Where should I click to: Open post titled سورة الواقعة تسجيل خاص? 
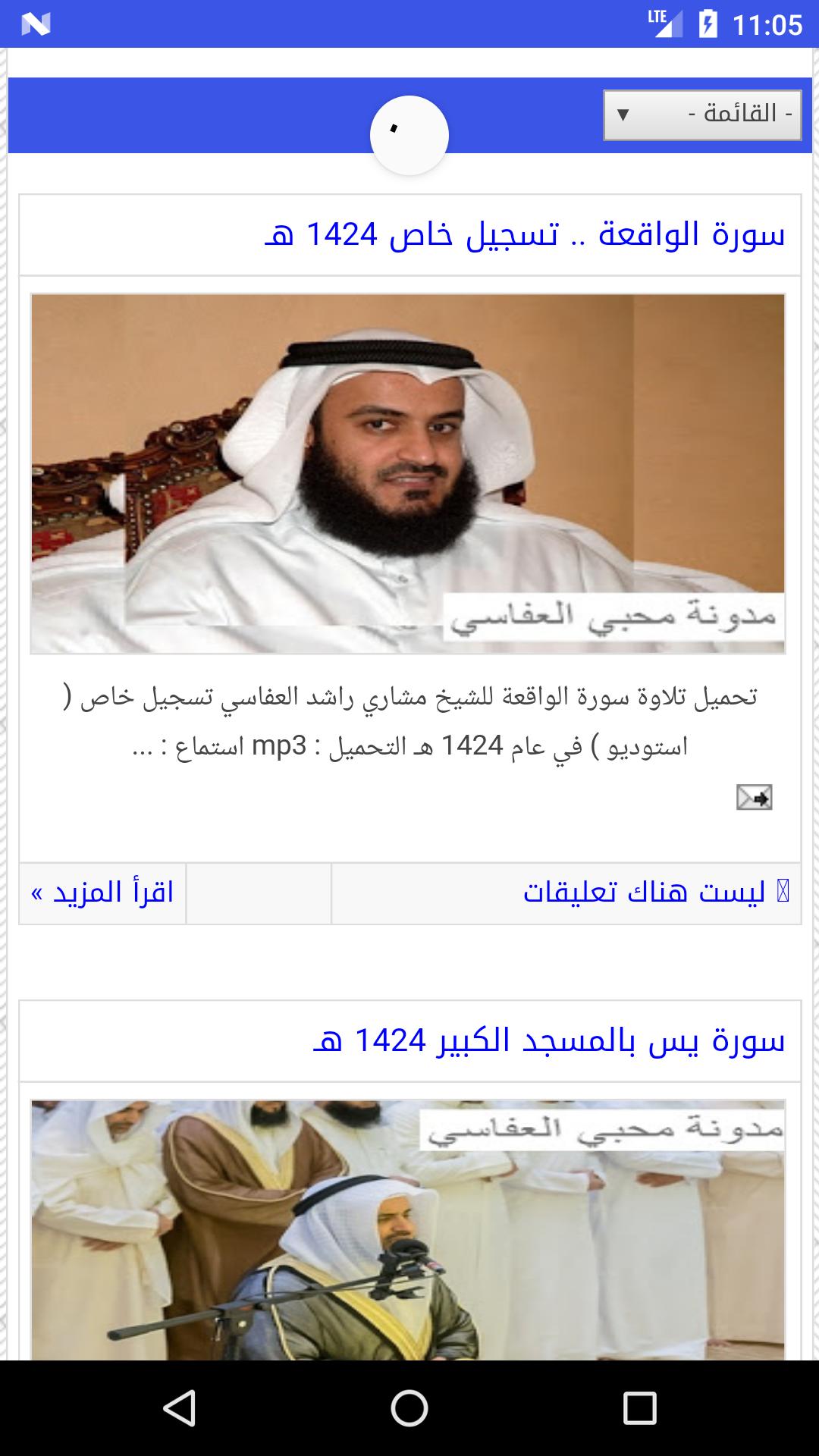coord(525,235)
